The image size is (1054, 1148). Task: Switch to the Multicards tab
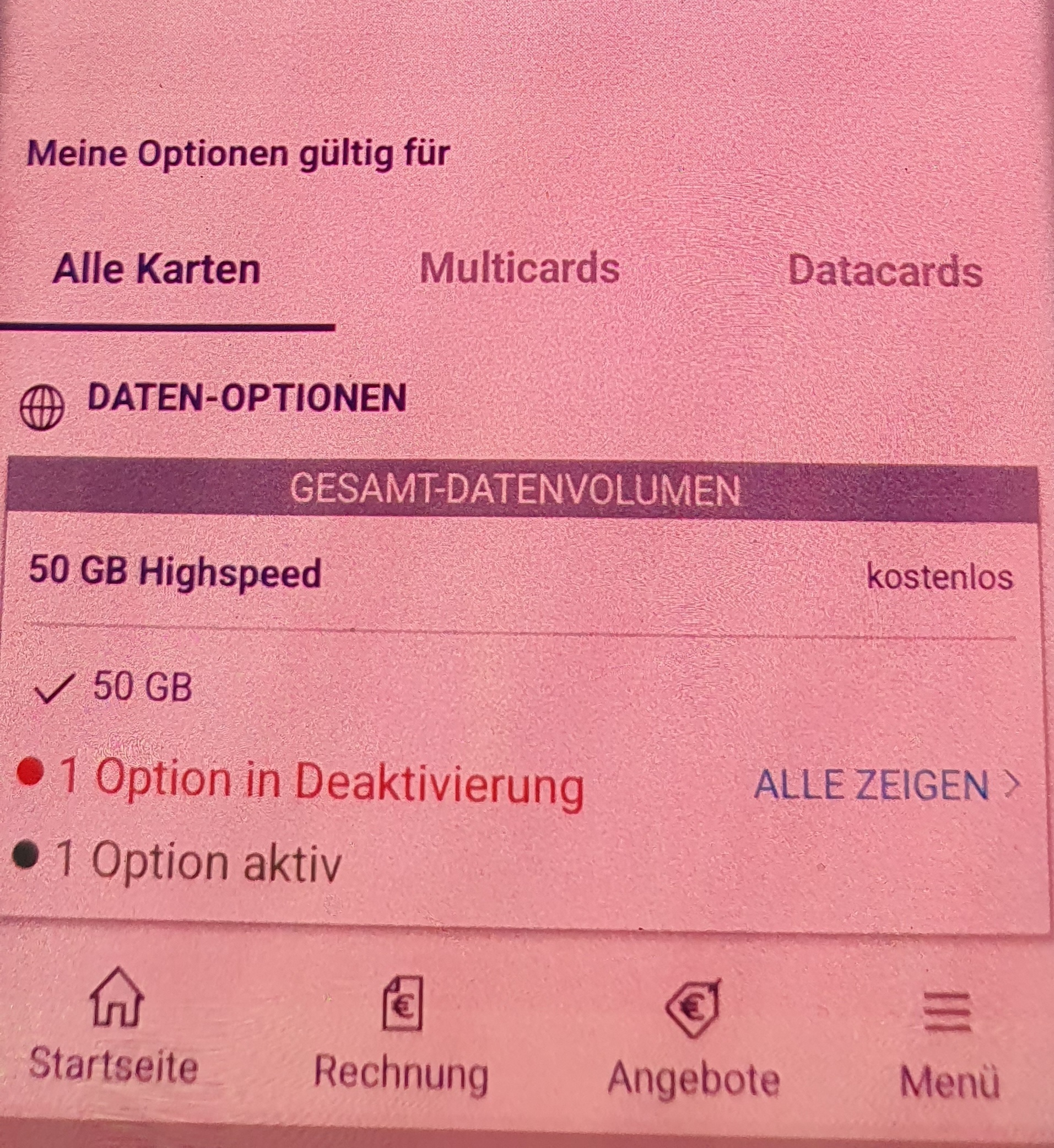pyautogui.click(x=520, y=268)
